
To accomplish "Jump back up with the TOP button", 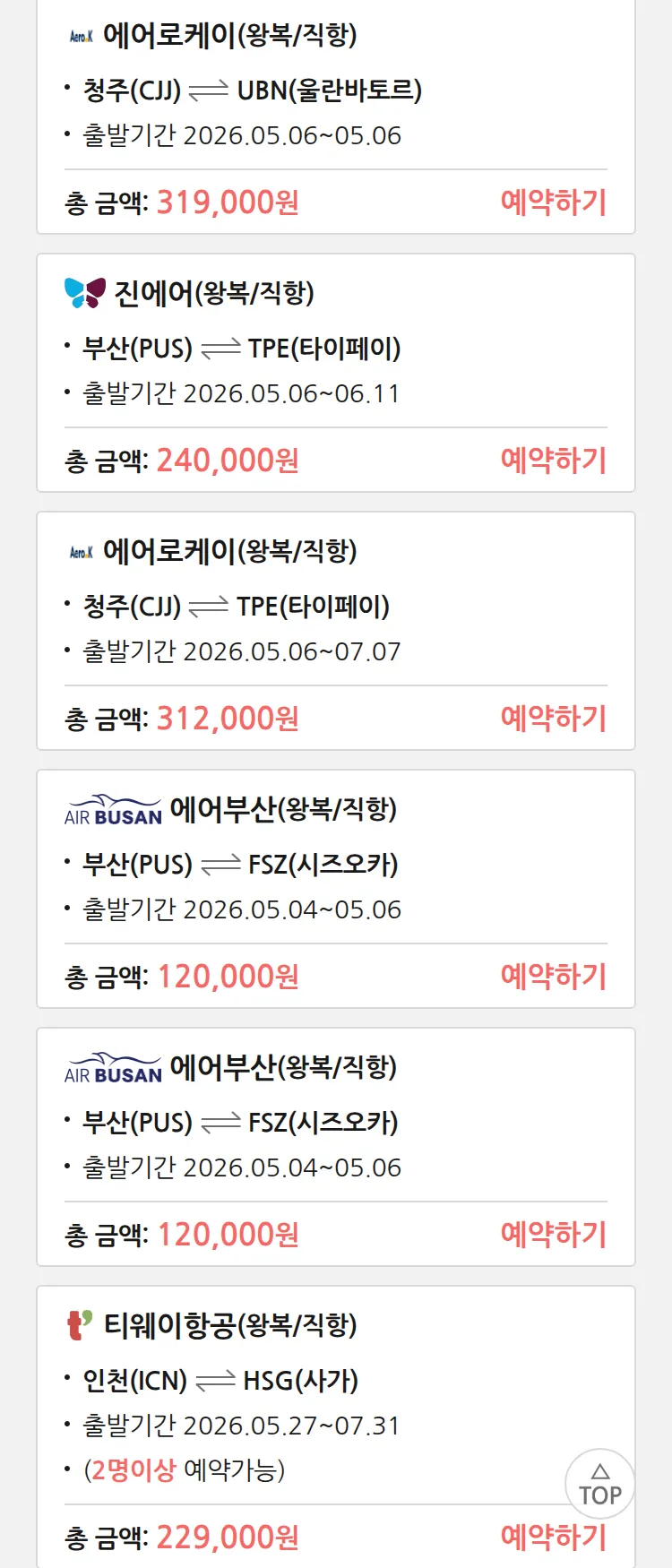I will click(x=599, y=1484).
